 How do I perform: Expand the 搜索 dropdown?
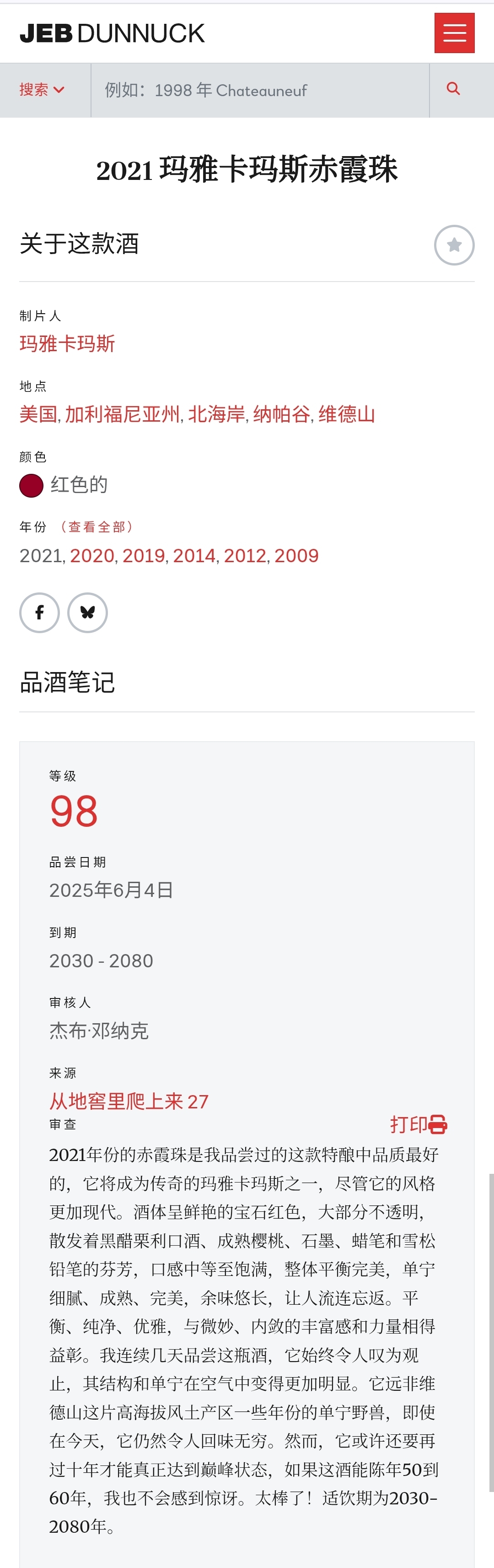(41, 90)
